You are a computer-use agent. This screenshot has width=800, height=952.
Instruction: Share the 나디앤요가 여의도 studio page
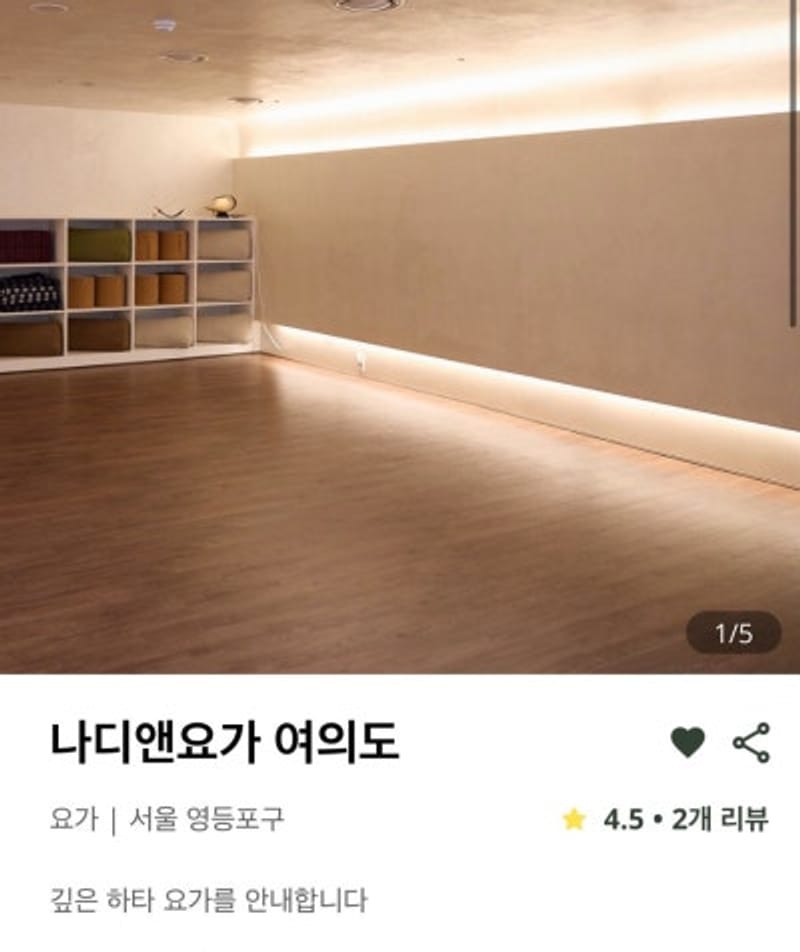[x=751, y=742]
